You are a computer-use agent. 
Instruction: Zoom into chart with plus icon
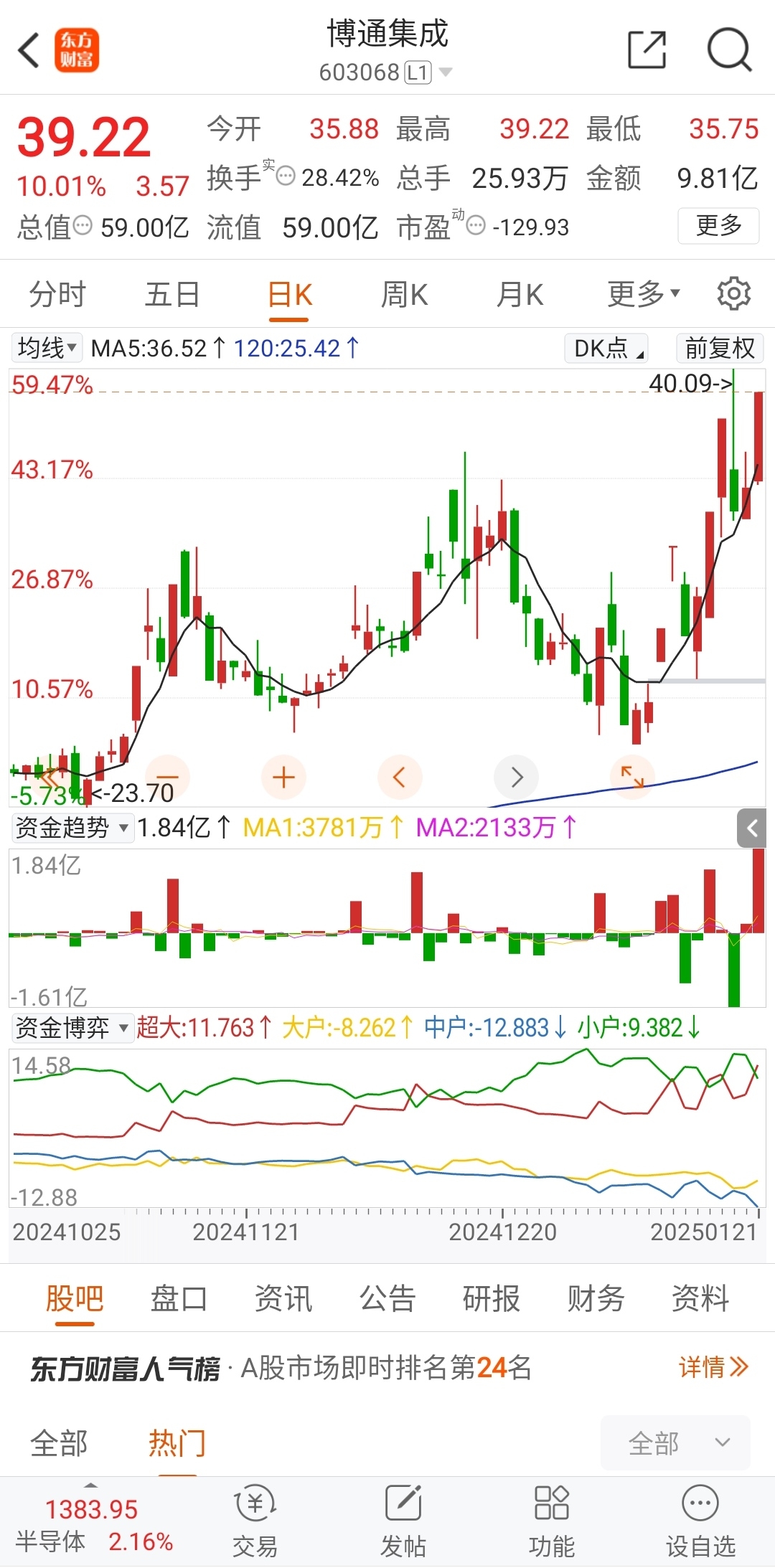click(283, 777)
